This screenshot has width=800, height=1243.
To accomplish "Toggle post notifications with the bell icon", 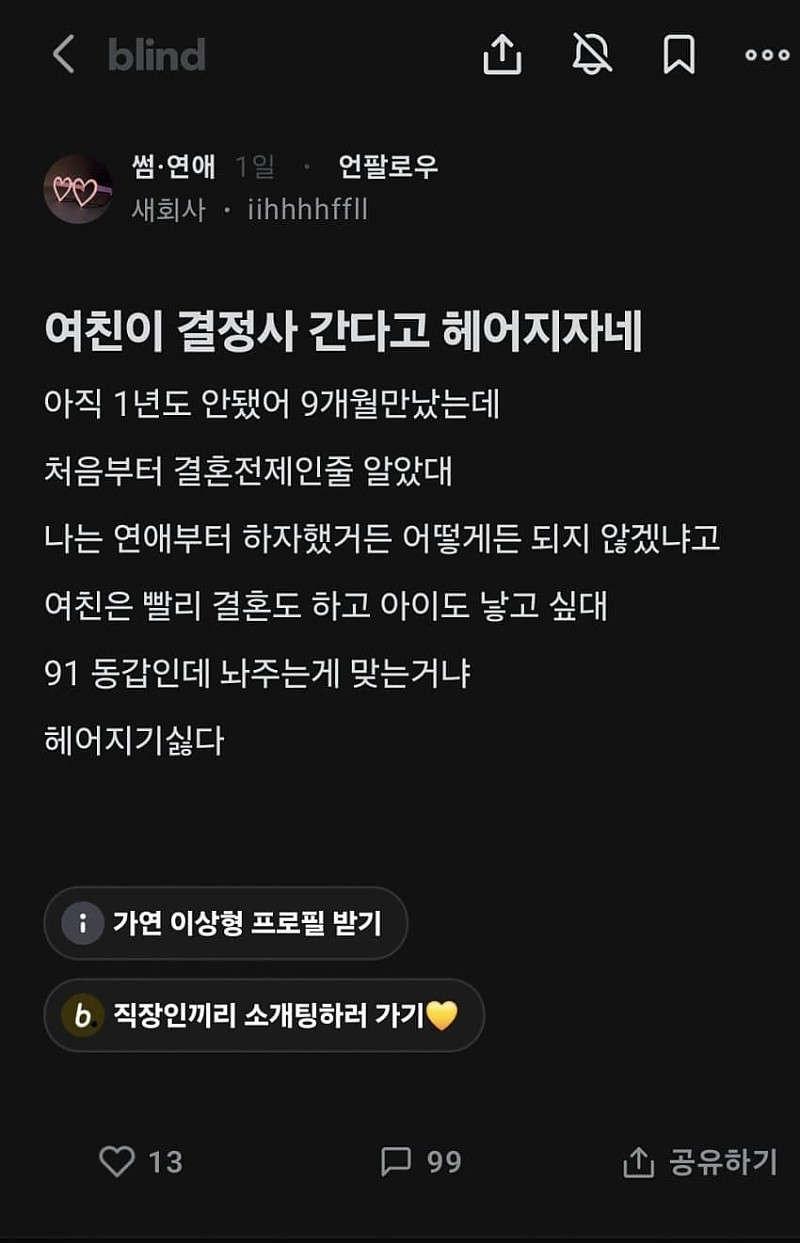I will pyautogui.click(x=592, y=54).
